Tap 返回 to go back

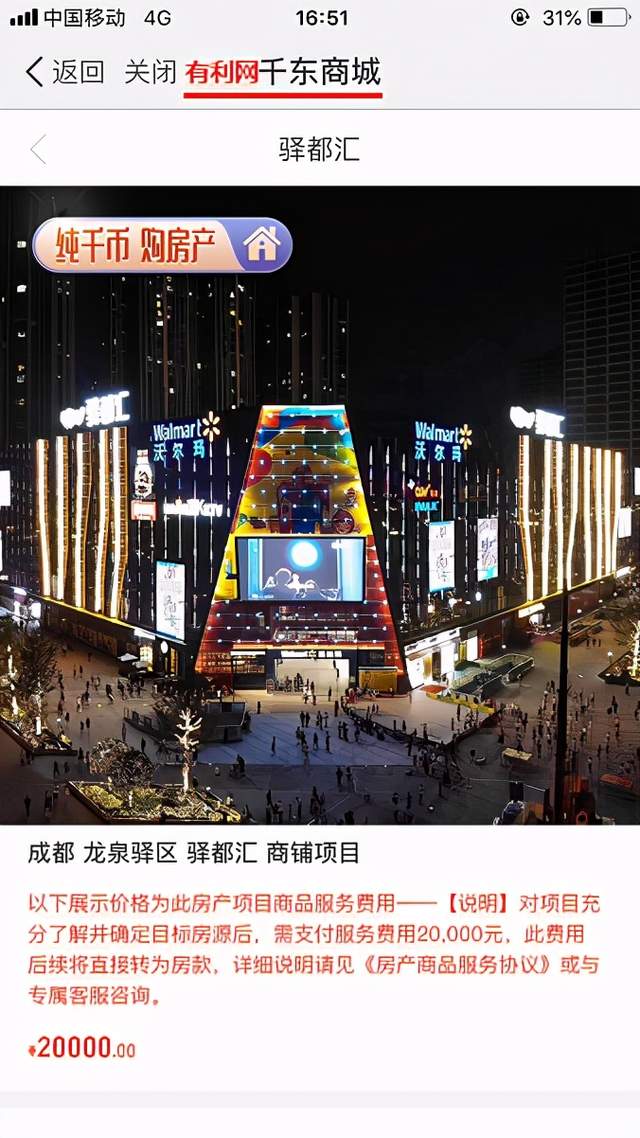65,72
